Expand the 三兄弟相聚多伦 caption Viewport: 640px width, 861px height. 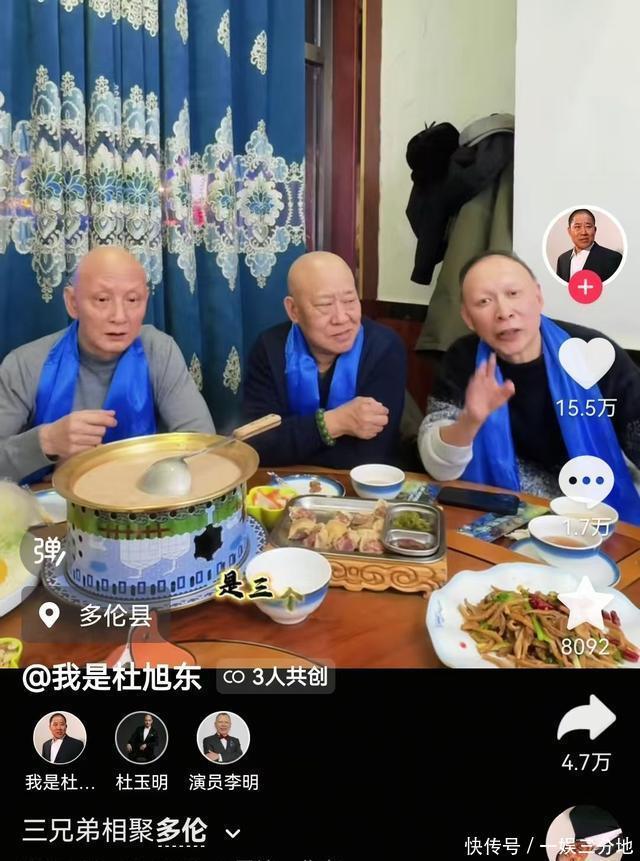pos(232,832)
